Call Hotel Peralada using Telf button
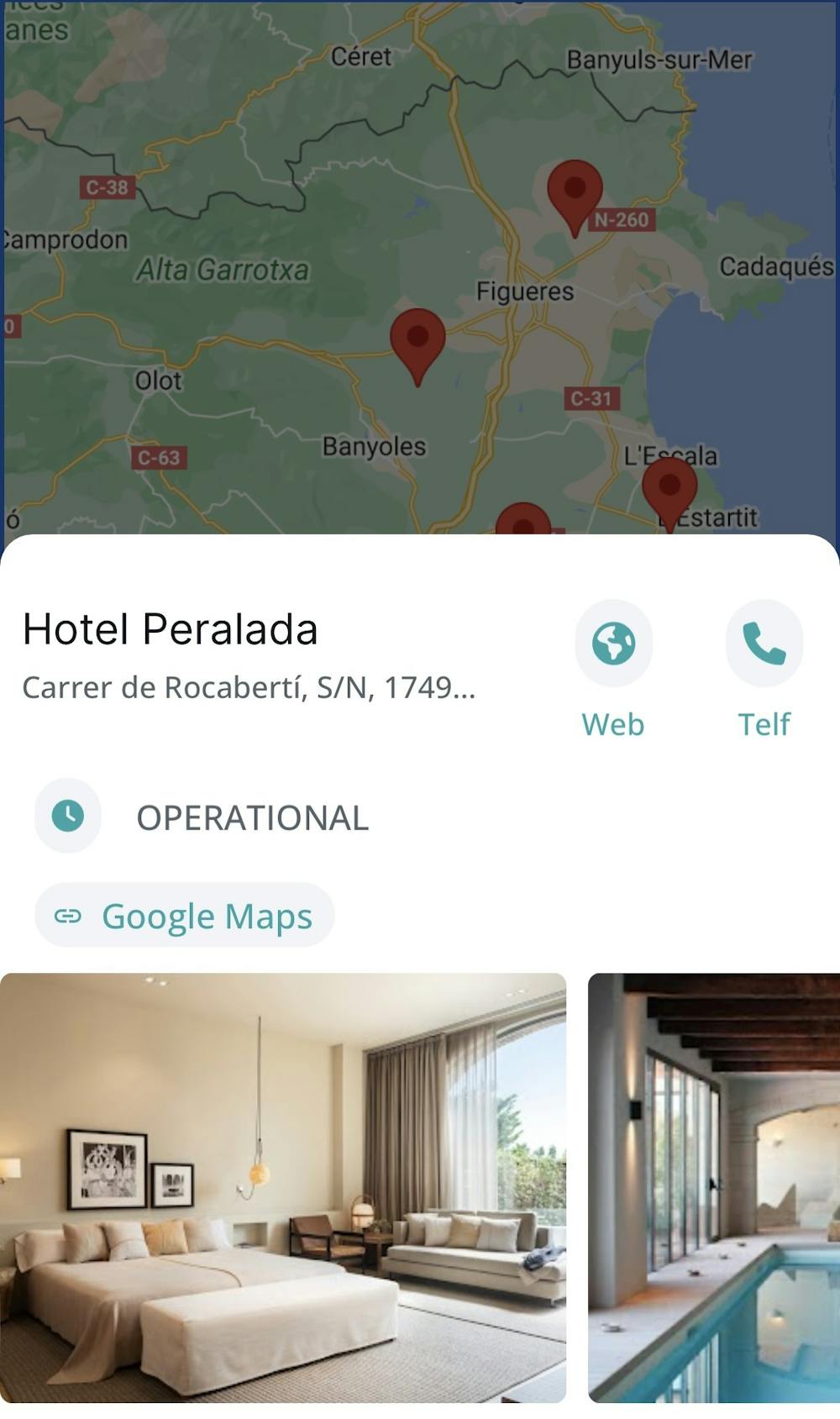 (764, 644)
